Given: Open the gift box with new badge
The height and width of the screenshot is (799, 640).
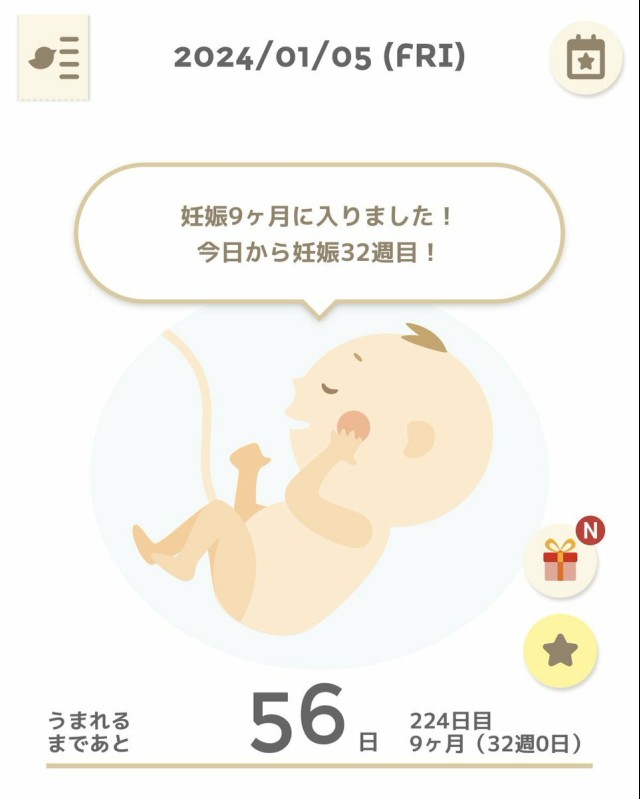Looking at the screenshot, I should [x=561, y=561].
